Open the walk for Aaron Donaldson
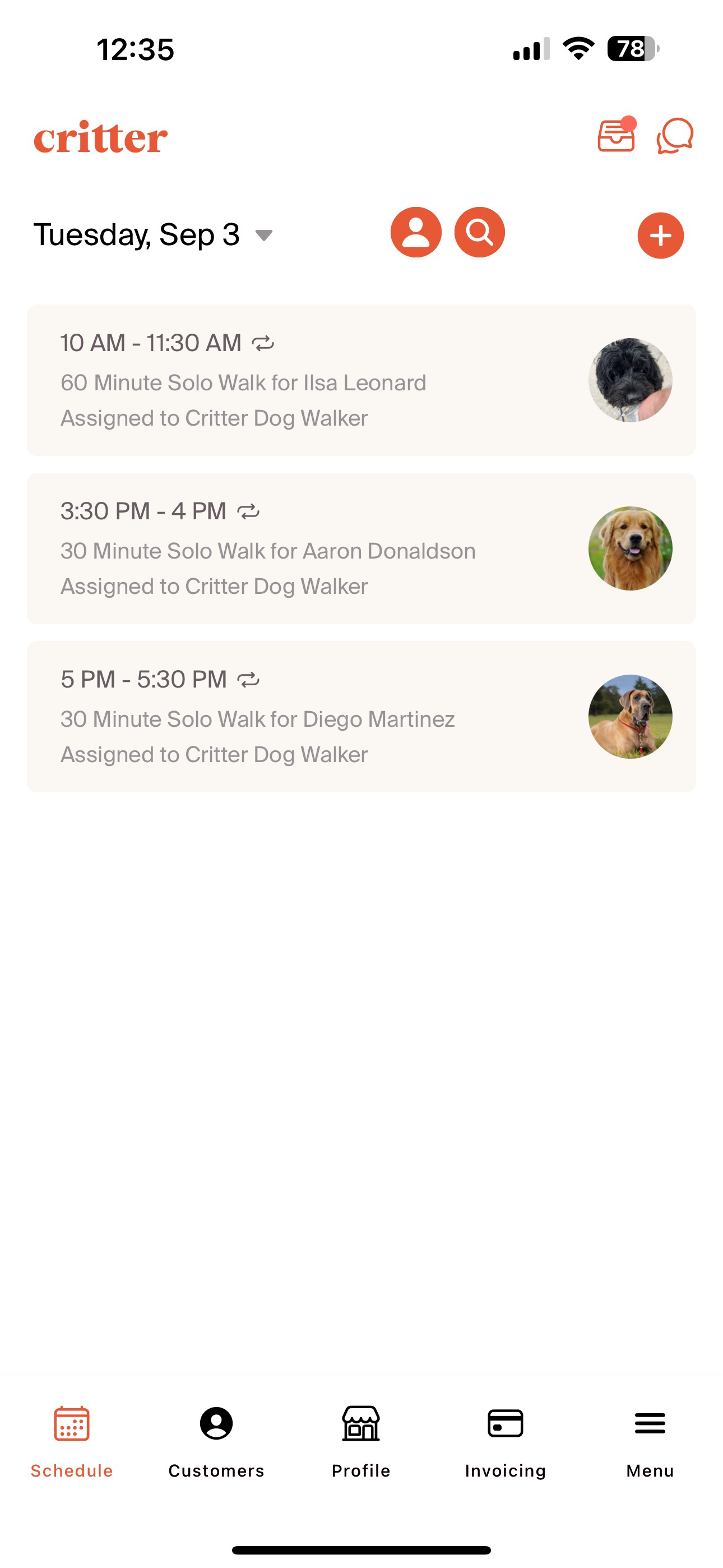 pos(361,548)
